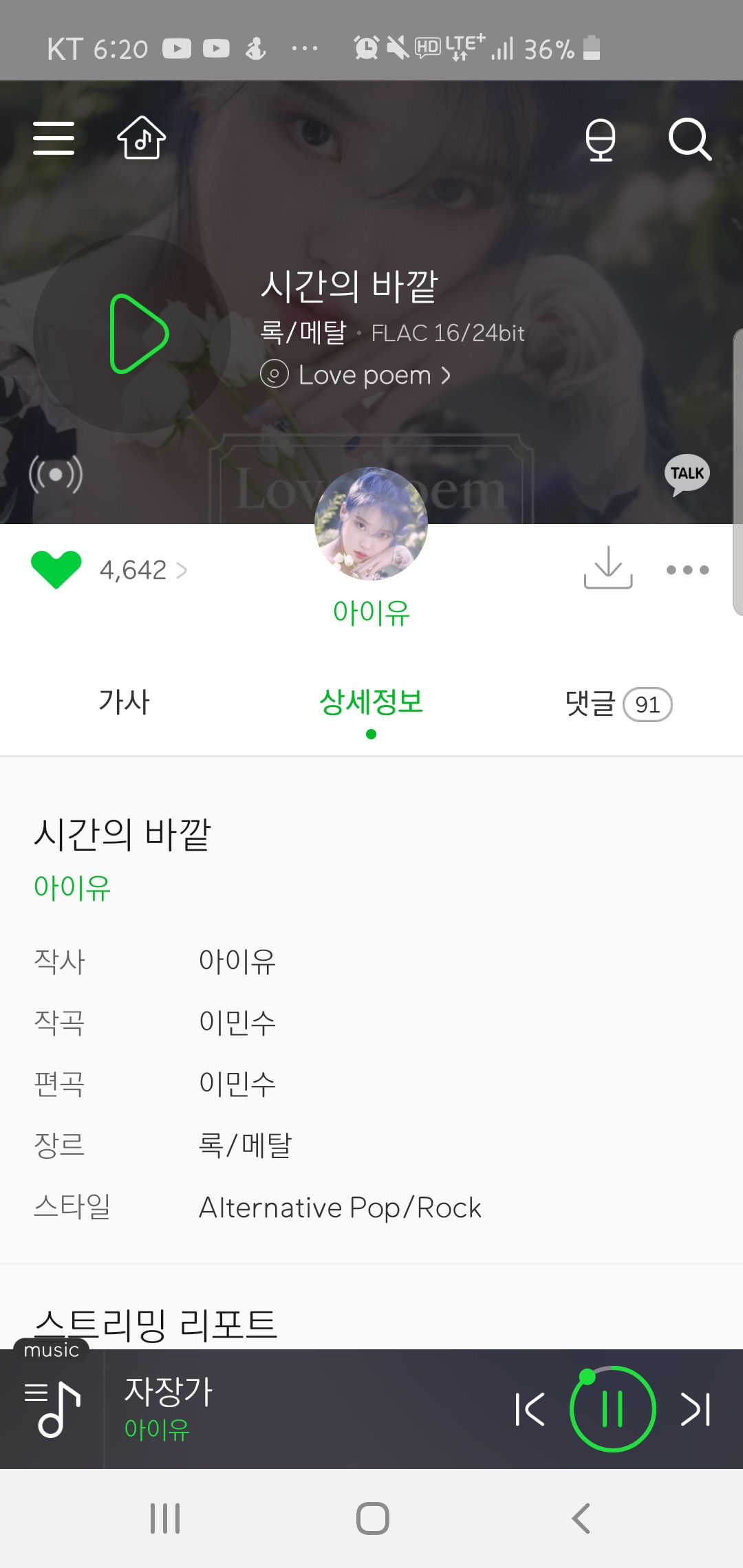Viewport: 743px width, 1568px height.
Task: Open the hamburger navigation menu
Action: [x=54, y=139]
